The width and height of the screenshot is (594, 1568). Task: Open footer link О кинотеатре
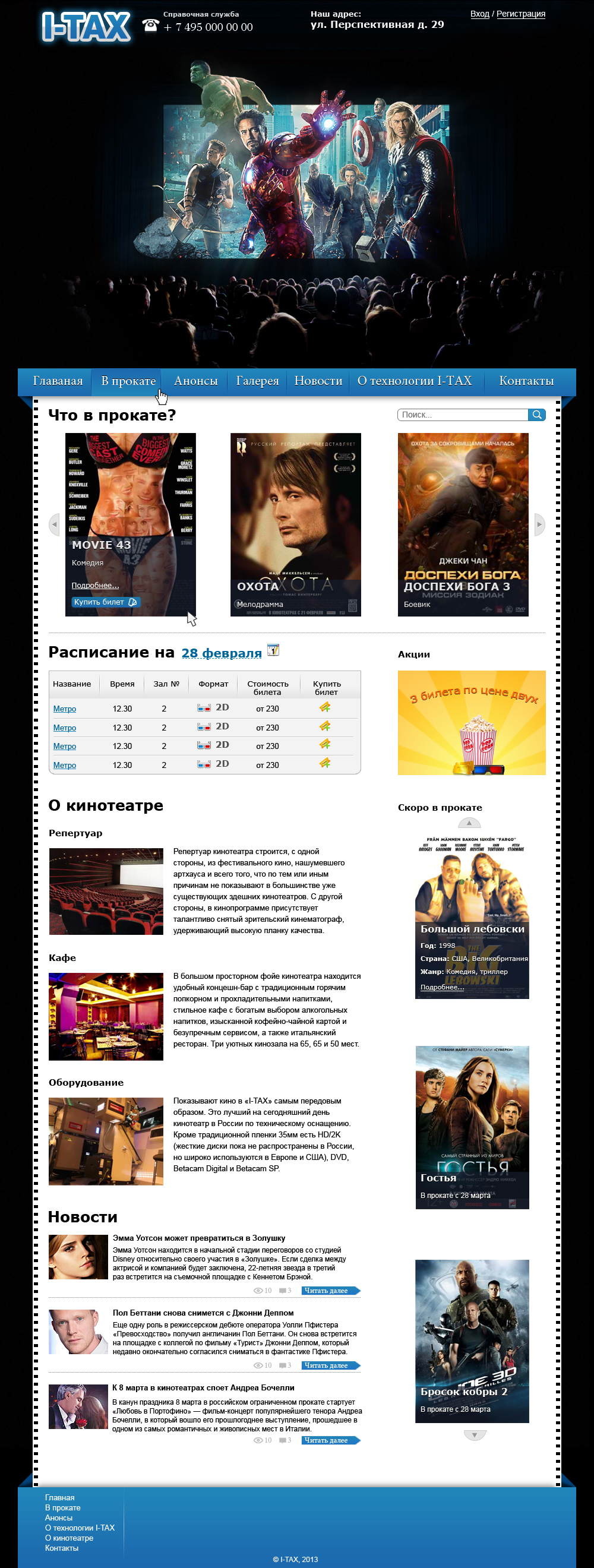tap(69, 1538)
